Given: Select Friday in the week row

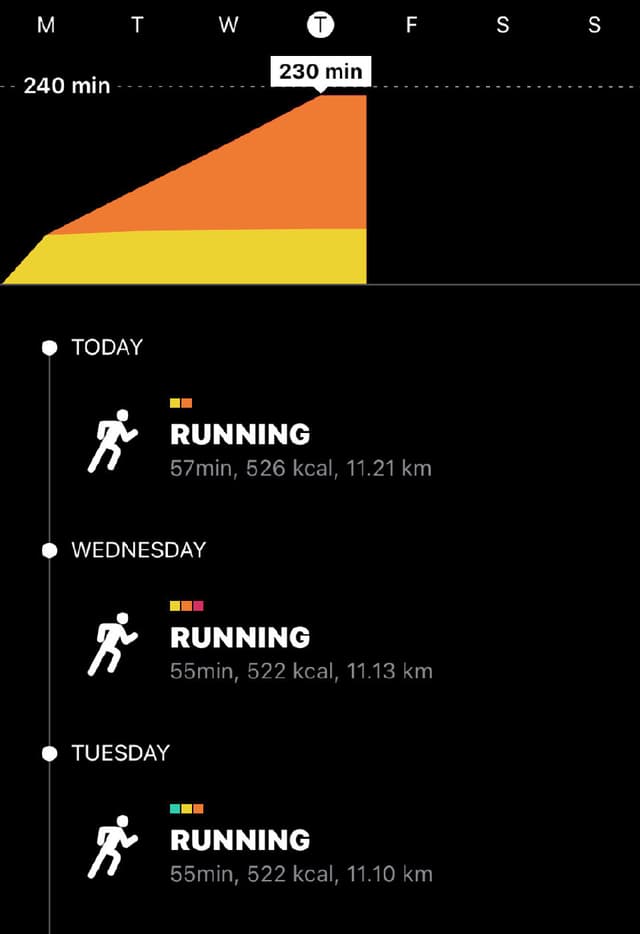Looking at the screenshot, I should tap(411, 26).
